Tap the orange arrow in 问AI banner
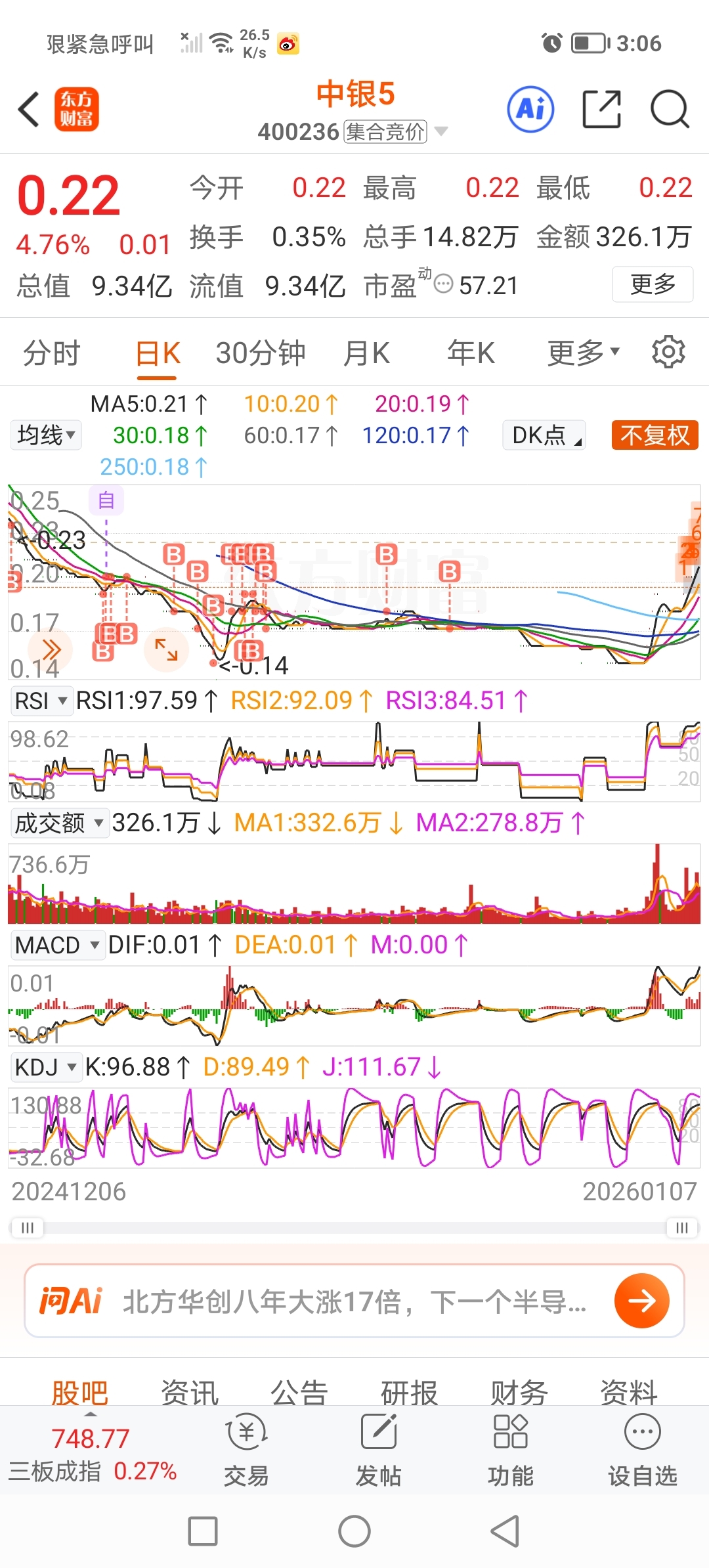 click(641, 1301)
